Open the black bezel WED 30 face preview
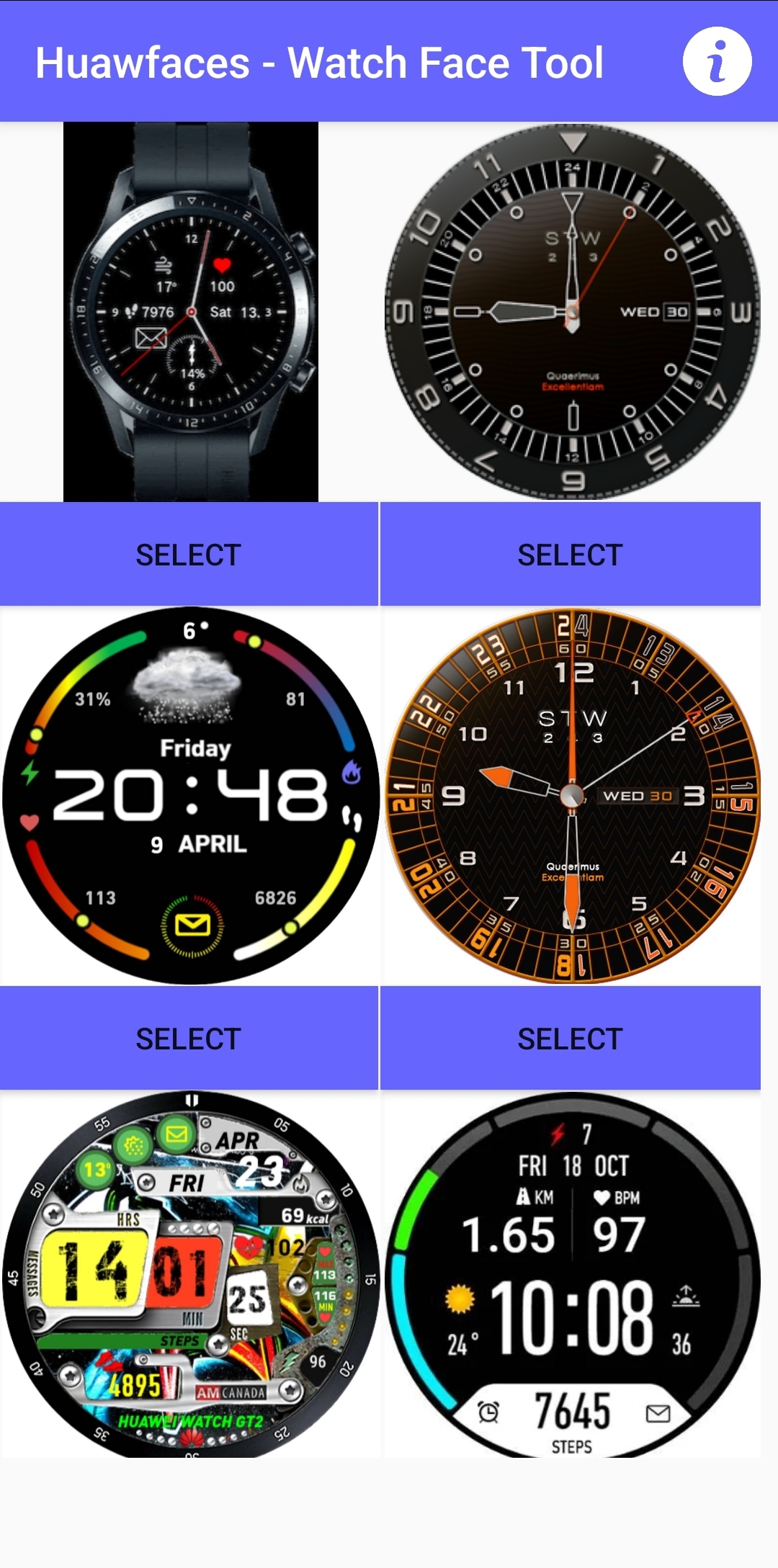This screenshot has height=1568, width=778. (573, 312)
